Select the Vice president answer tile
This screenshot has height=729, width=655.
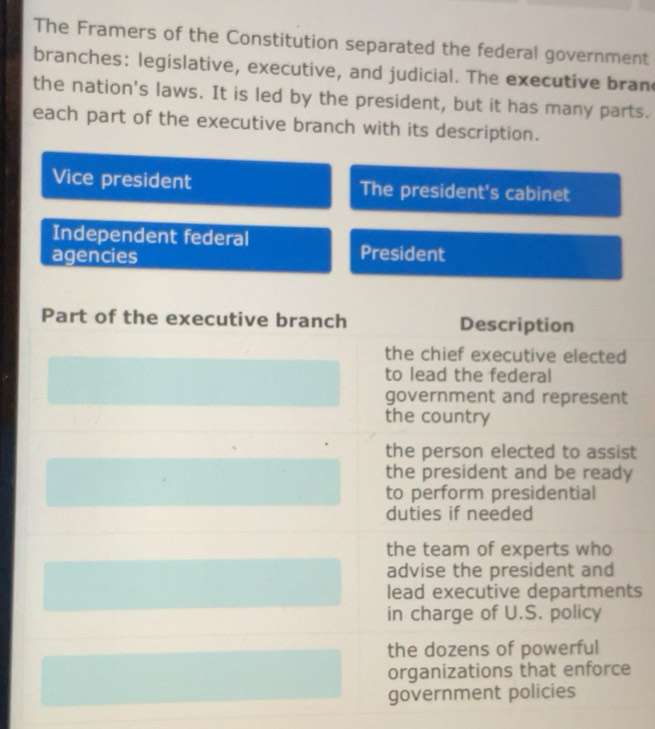186,183
